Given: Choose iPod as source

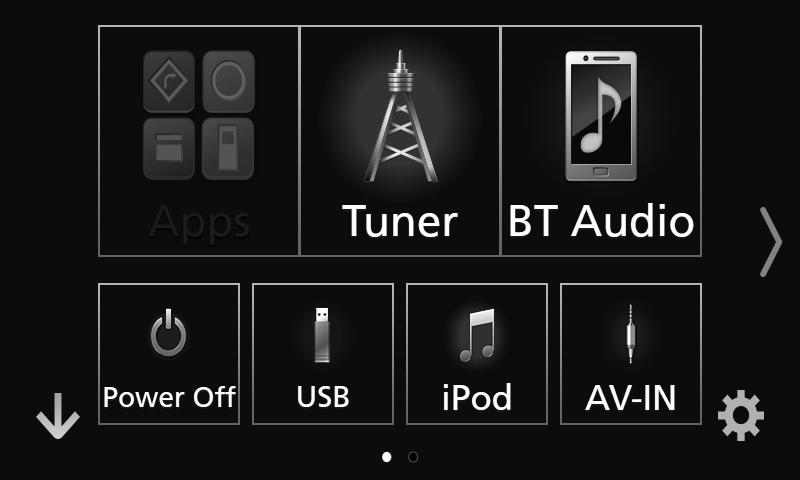Looking at the screenshot, I should click(x=477, y=354).
